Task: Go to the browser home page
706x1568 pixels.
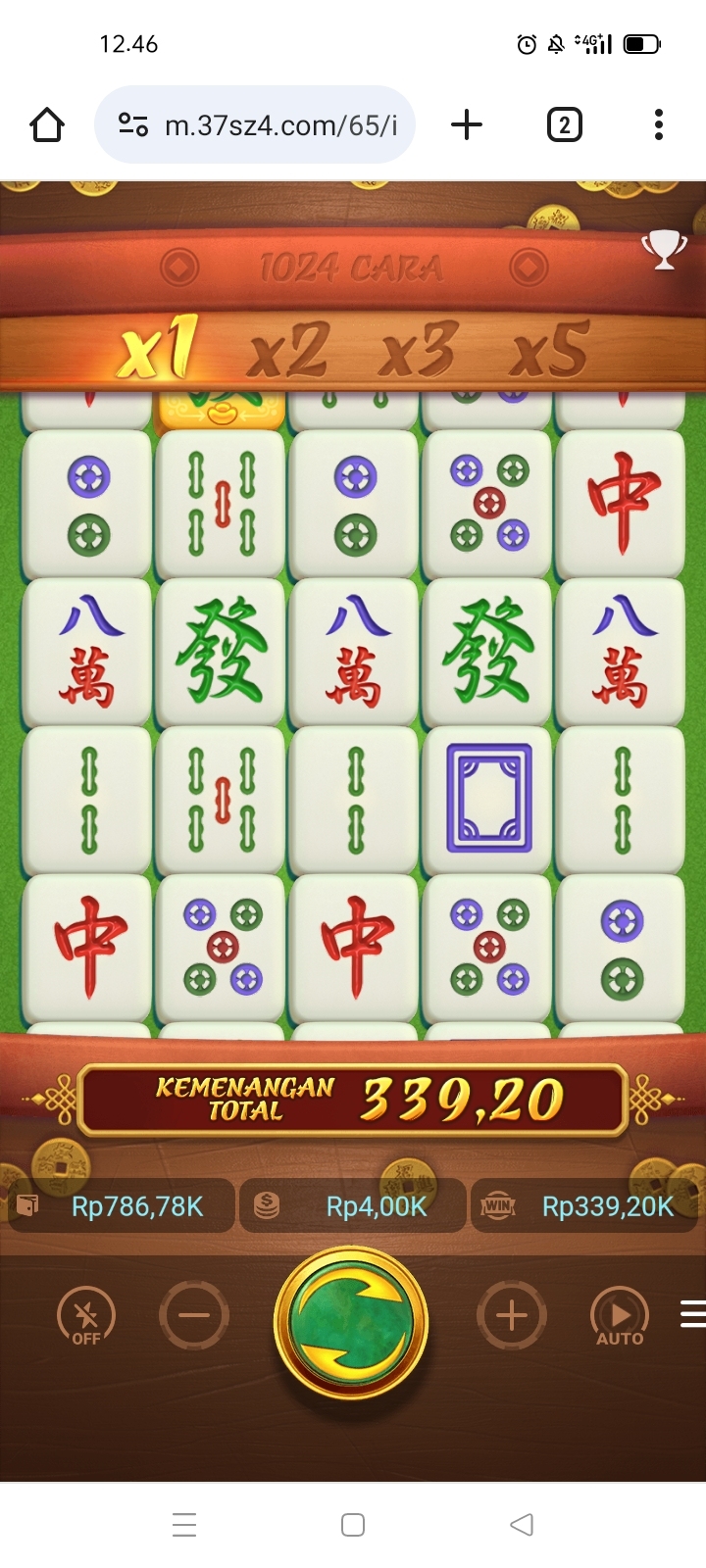Action: [47, 125]
